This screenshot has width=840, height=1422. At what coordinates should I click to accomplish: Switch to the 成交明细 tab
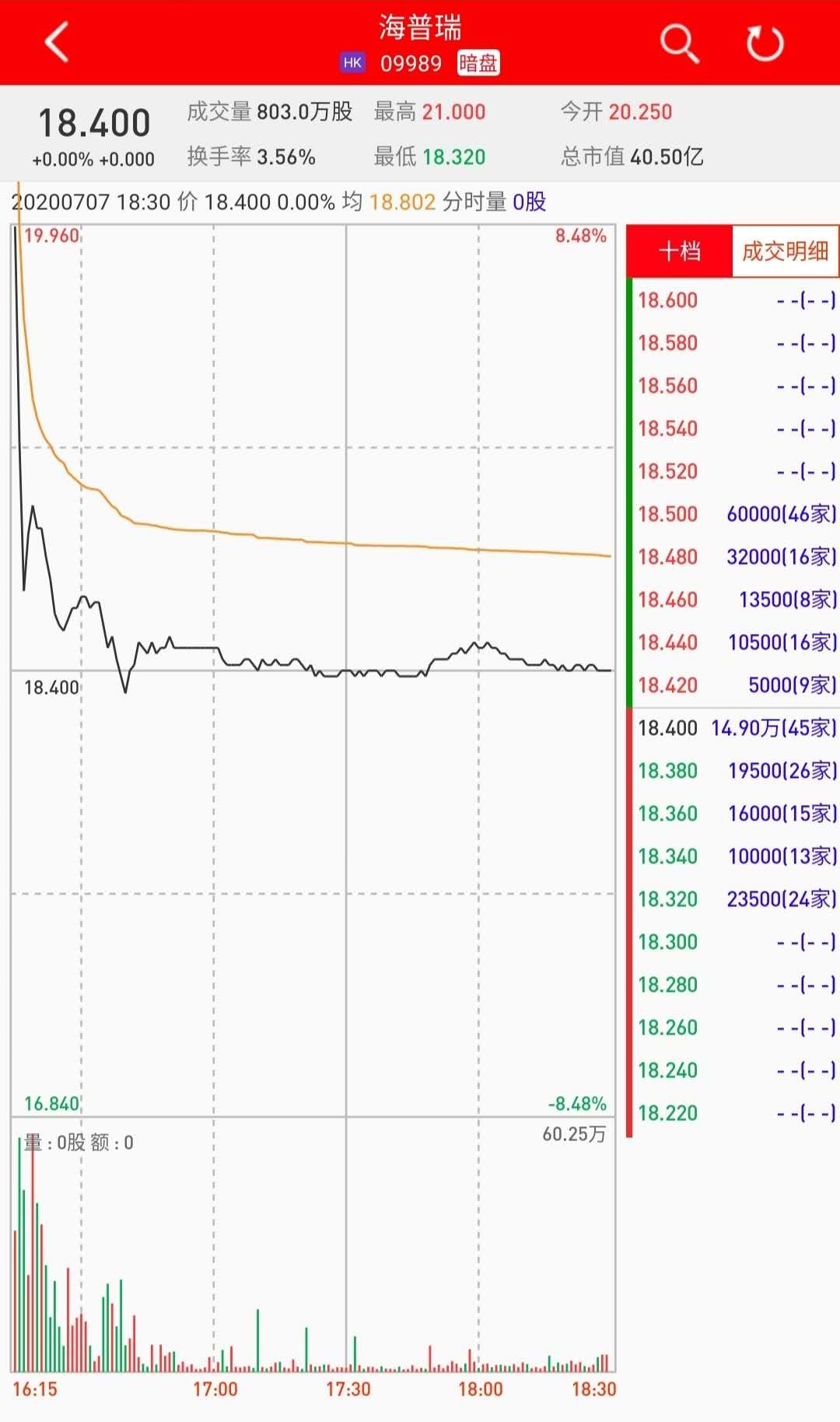786,251
